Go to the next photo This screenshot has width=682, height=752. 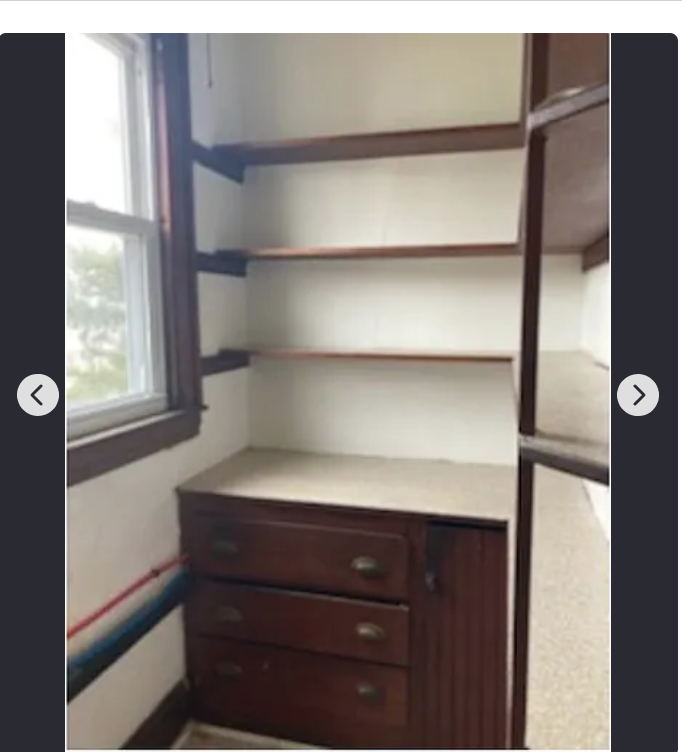pos(637,395)
